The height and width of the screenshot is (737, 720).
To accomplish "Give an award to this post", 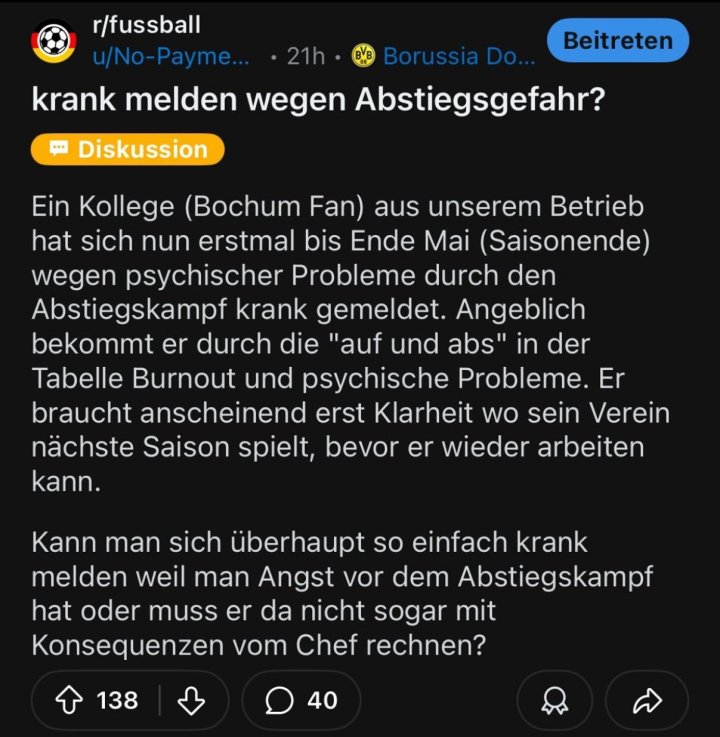I will [x=555, y=701].
